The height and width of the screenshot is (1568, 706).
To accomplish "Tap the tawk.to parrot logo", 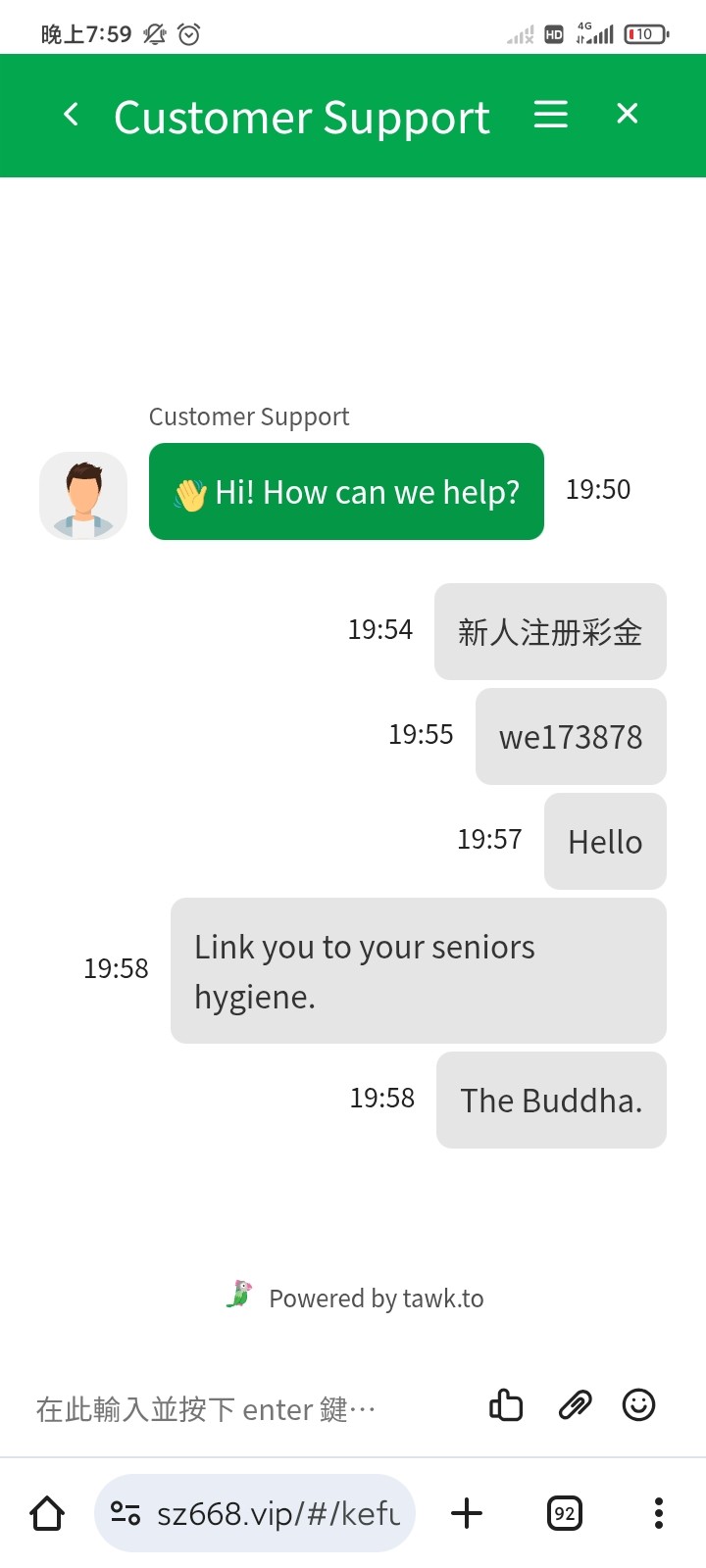I will click(238, 1296).
